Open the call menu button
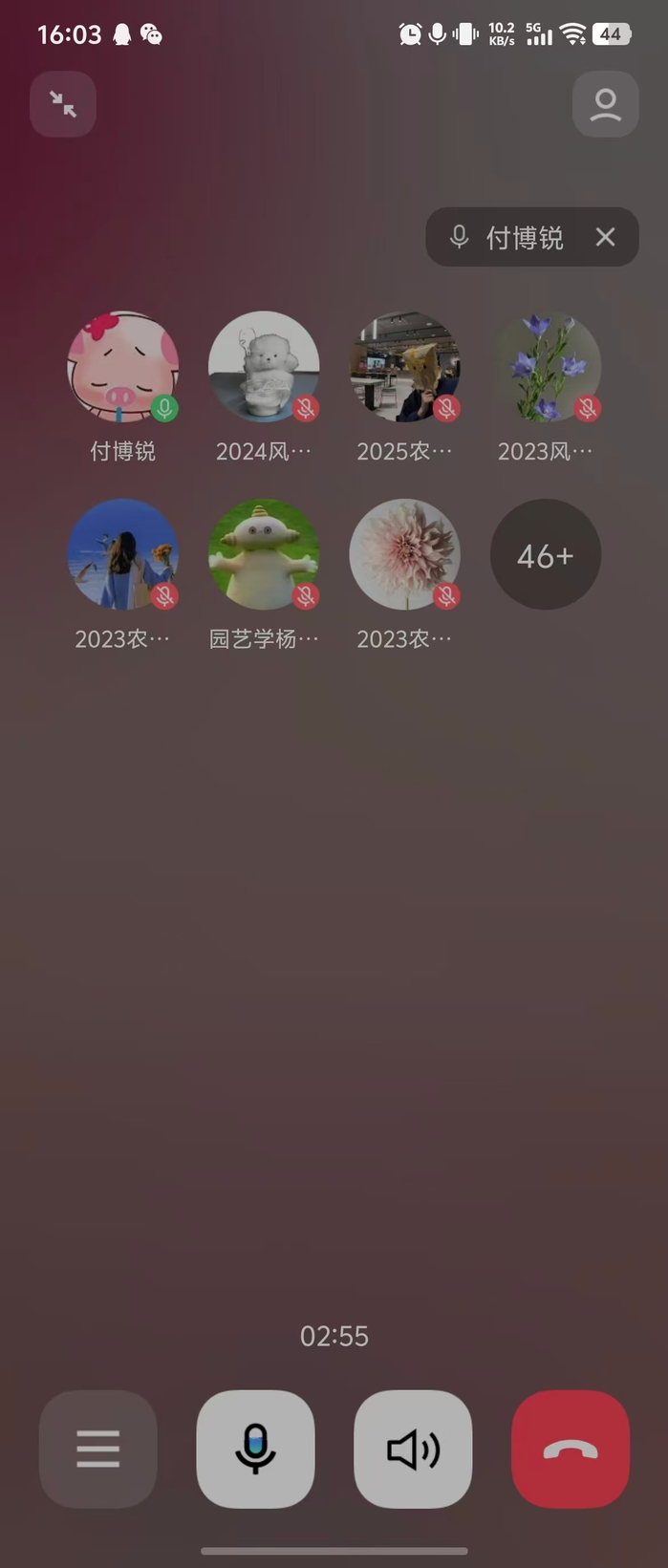The image size is (668, 1568). (x=98, y=1449)
